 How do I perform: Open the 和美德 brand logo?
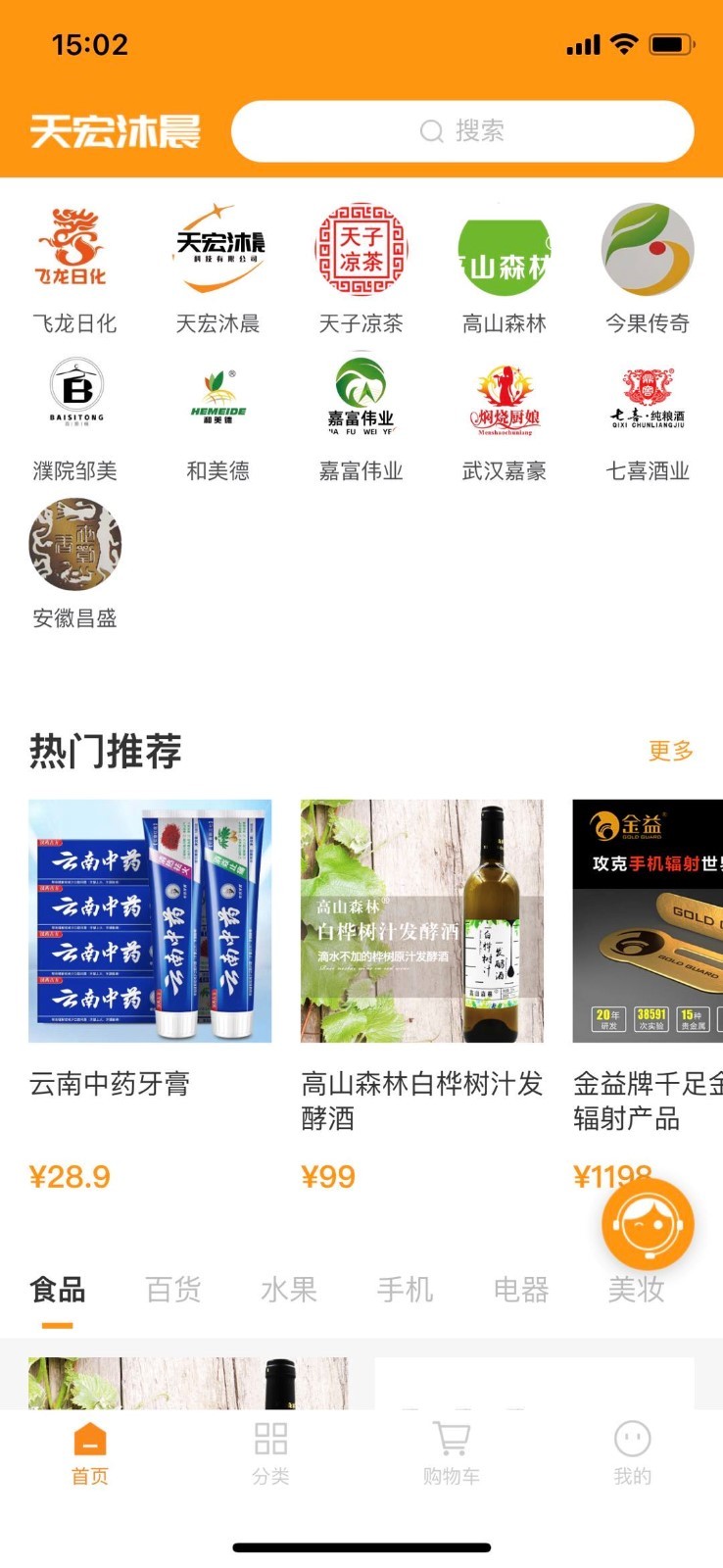pos(219,396)
